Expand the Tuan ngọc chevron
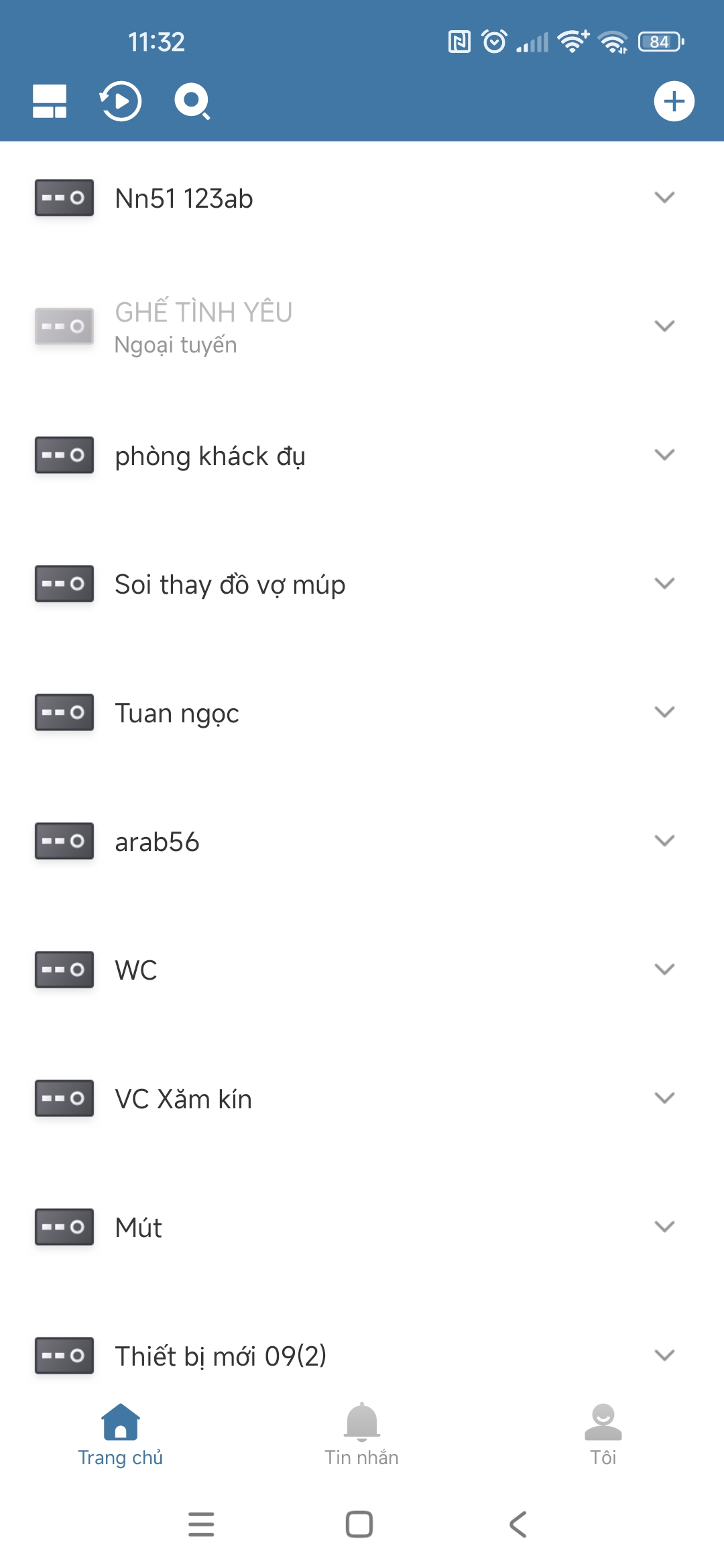724x1568 pixels. (x=664, y=712)
